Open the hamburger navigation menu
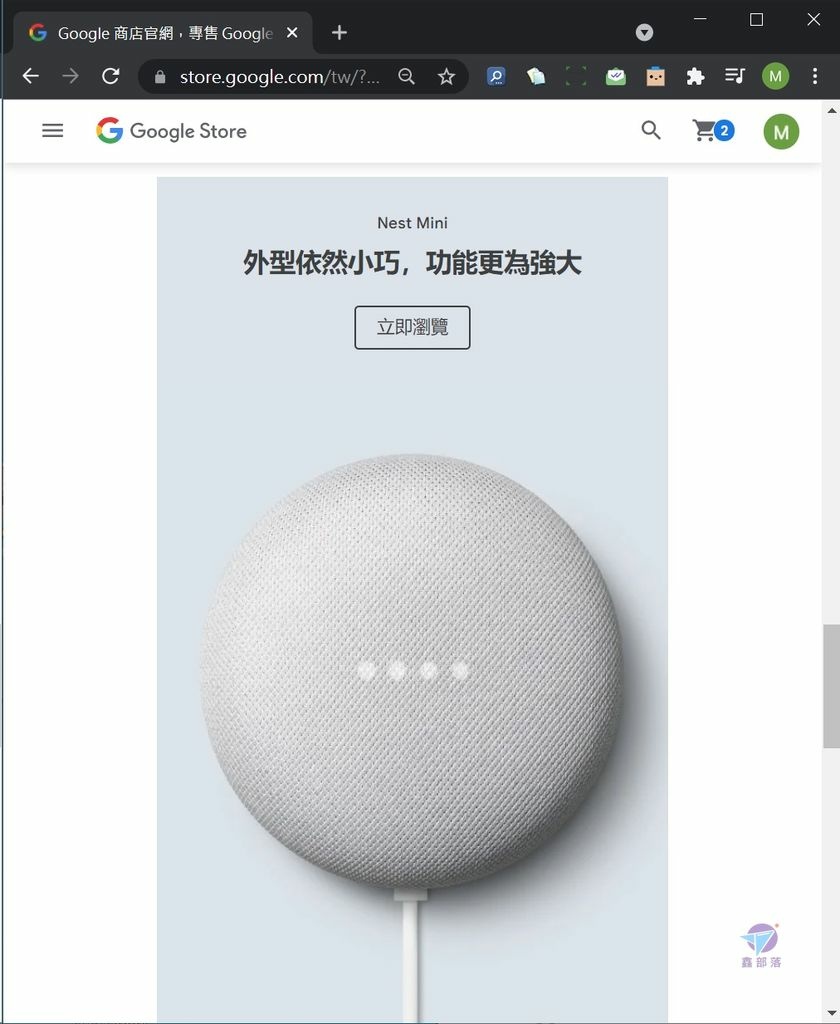The width and height of the screenshot is (840, 1024). (x=52, y=131)
